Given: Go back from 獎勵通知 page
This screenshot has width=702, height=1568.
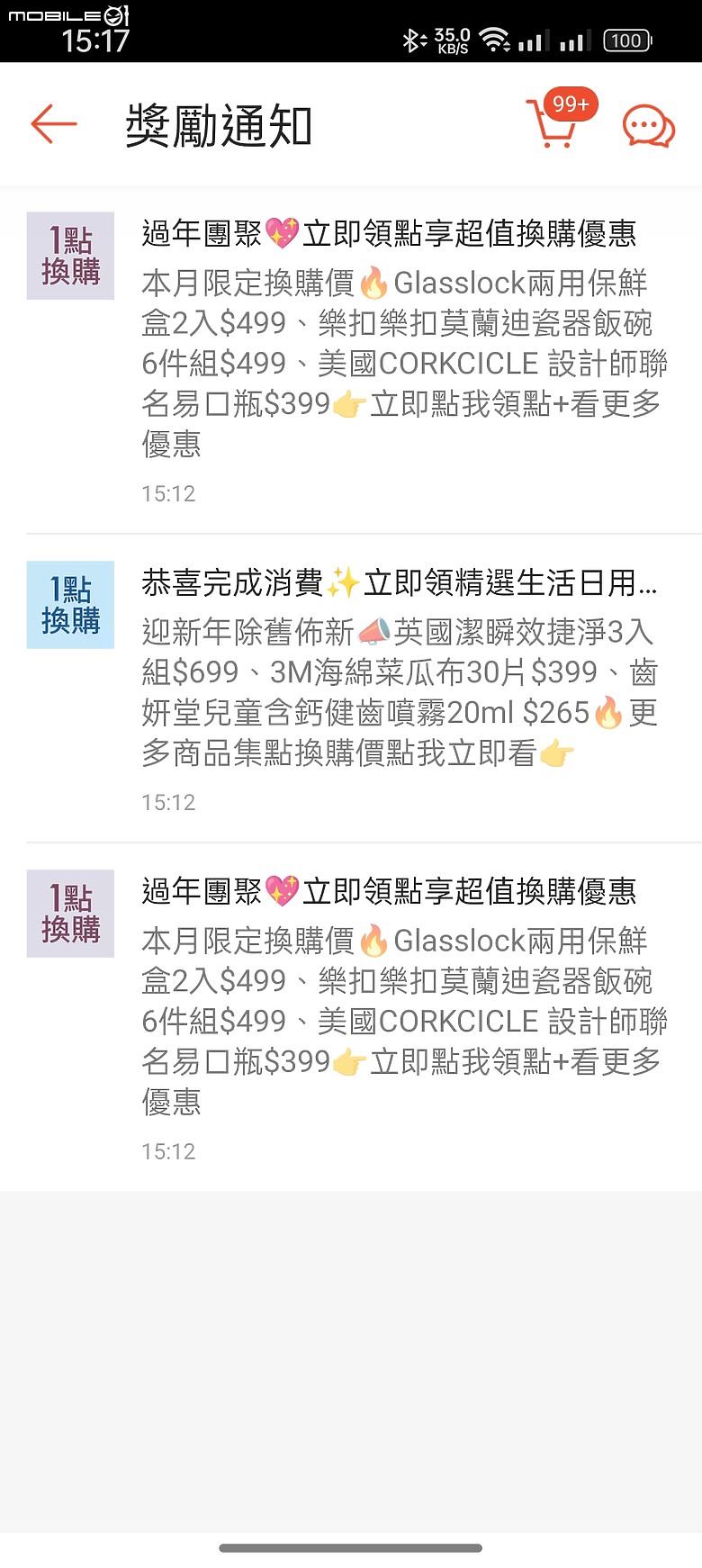Looking at the screenshot, I should (x=54, y=124).
